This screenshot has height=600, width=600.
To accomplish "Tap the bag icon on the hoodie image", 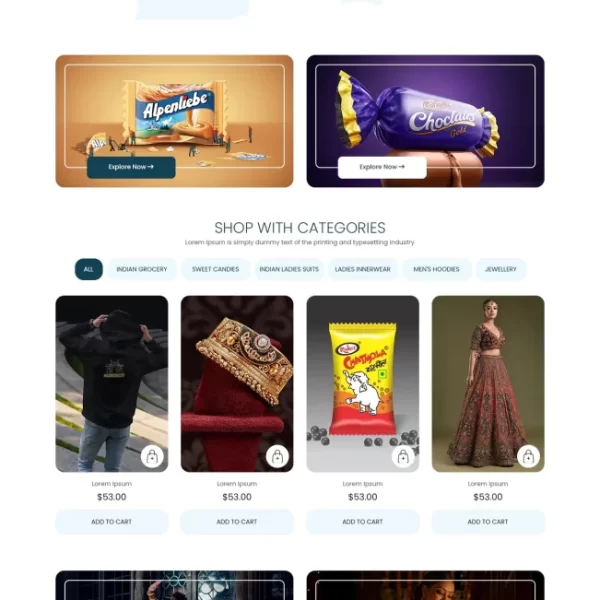I will point(152,456).
